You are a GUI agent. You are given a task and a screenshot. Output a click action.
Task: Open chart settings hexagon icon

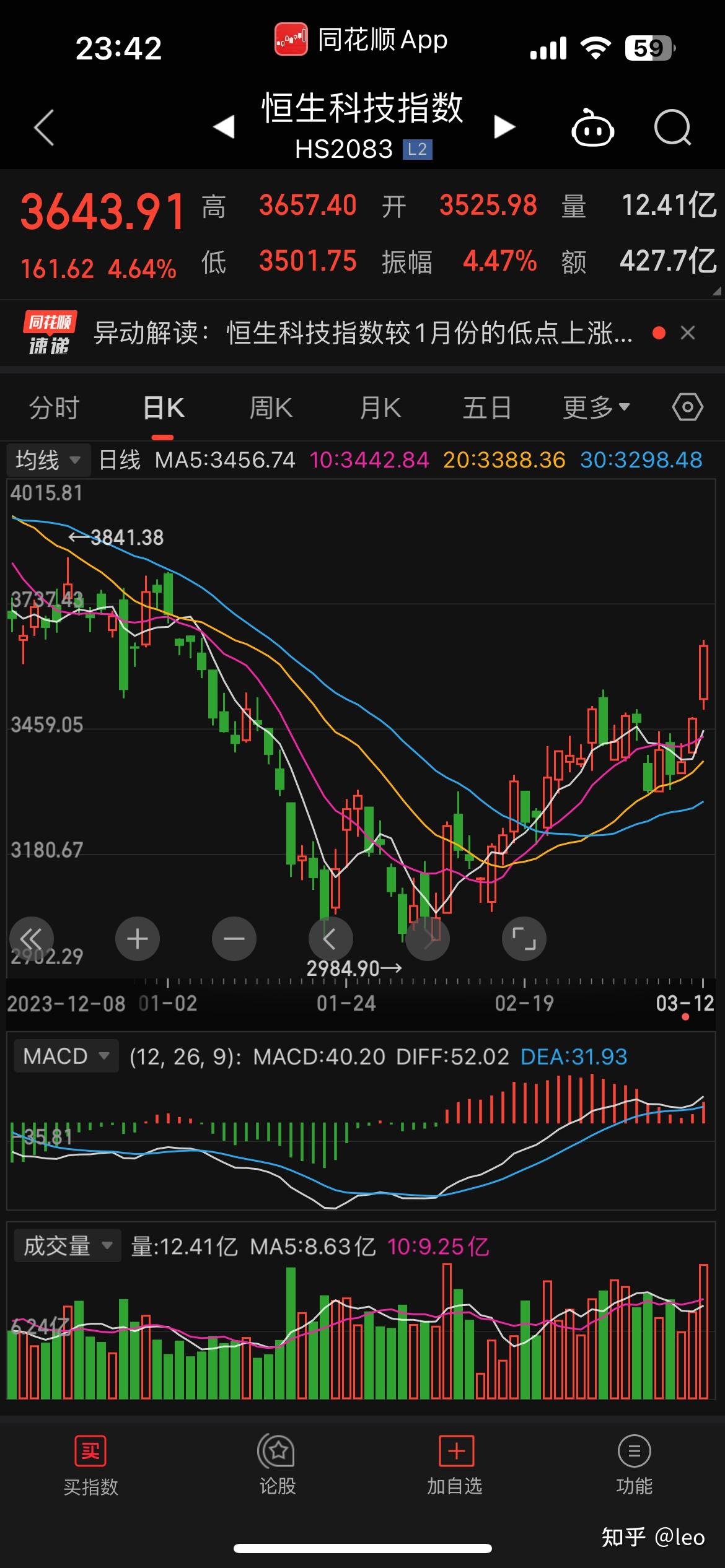click(x=687, y=407)
